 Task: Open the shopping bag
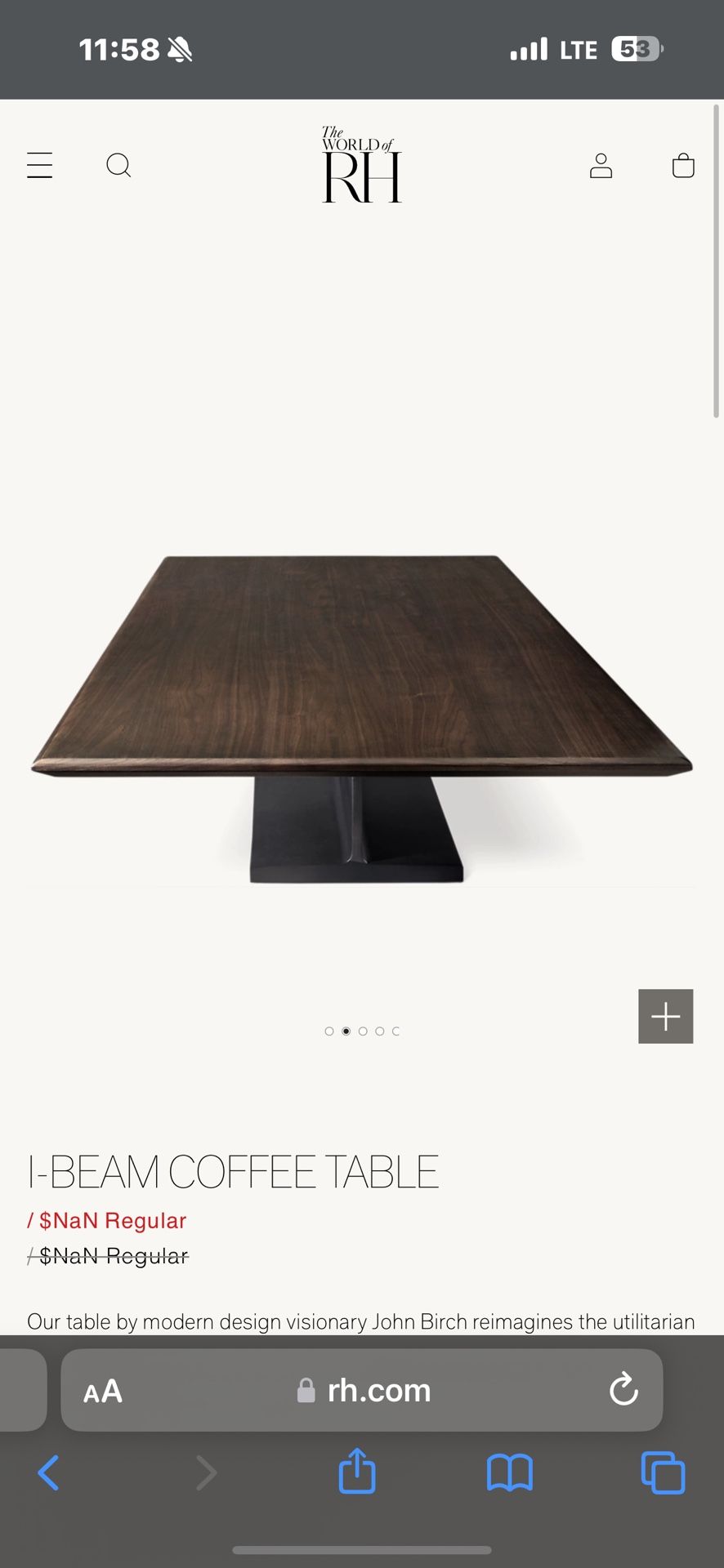[x=683, y=165]
